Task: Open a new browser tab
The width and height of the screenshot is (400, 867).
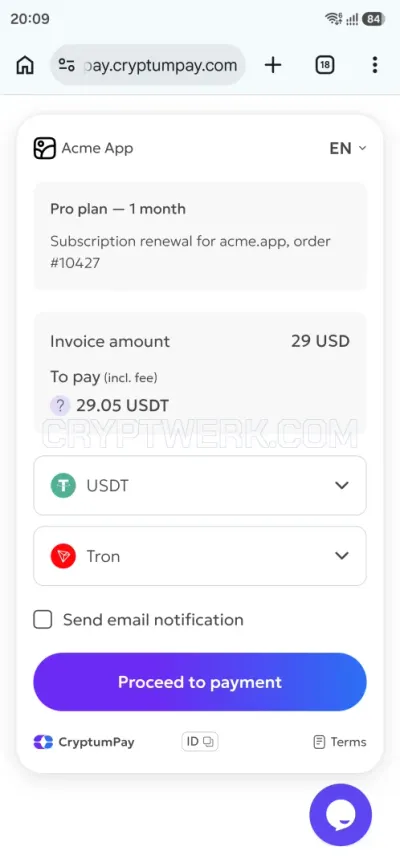Action: pos(273,65)
